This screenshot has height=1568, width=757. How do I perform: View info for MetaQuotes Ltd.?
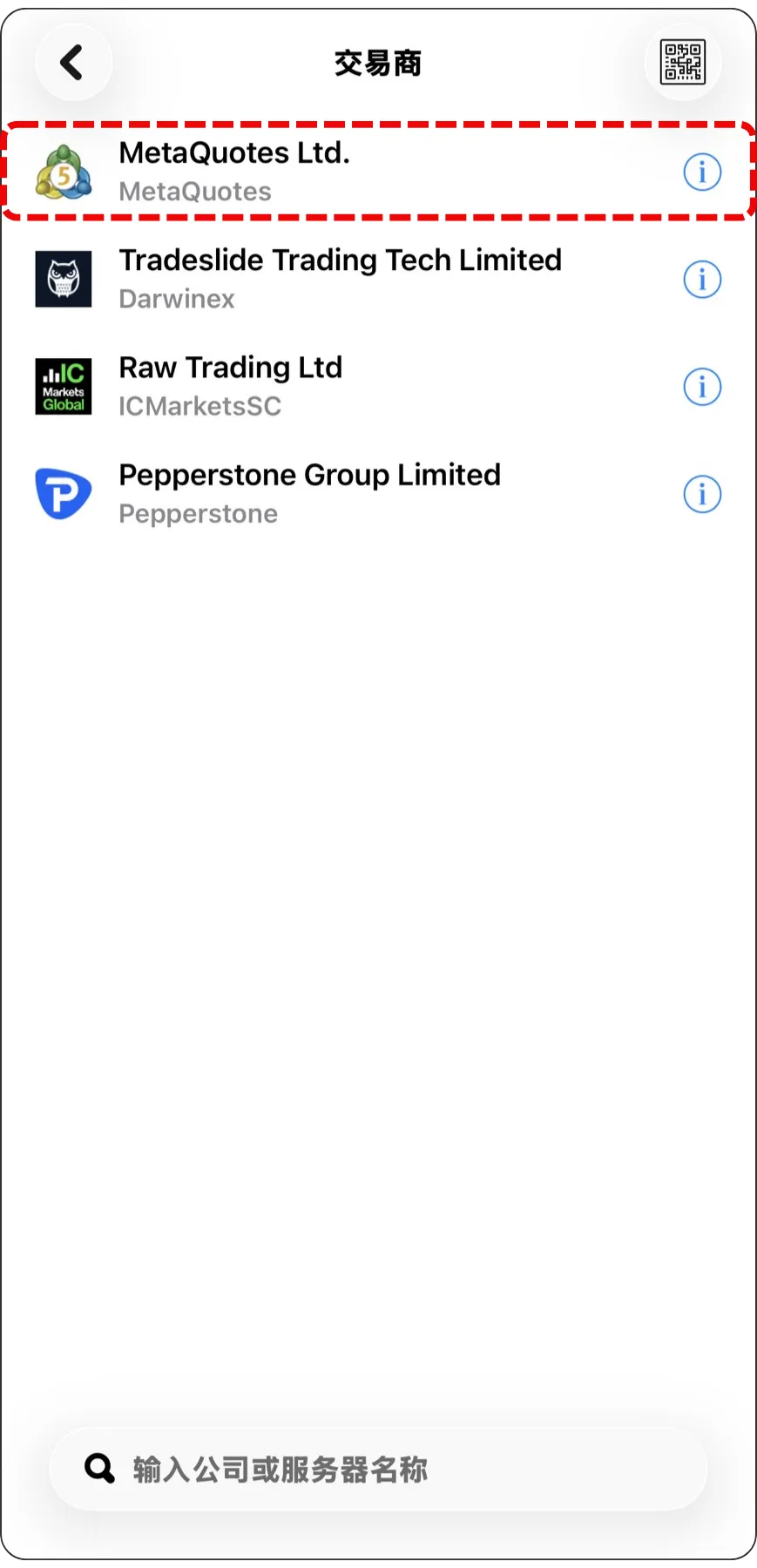point(701,172)
